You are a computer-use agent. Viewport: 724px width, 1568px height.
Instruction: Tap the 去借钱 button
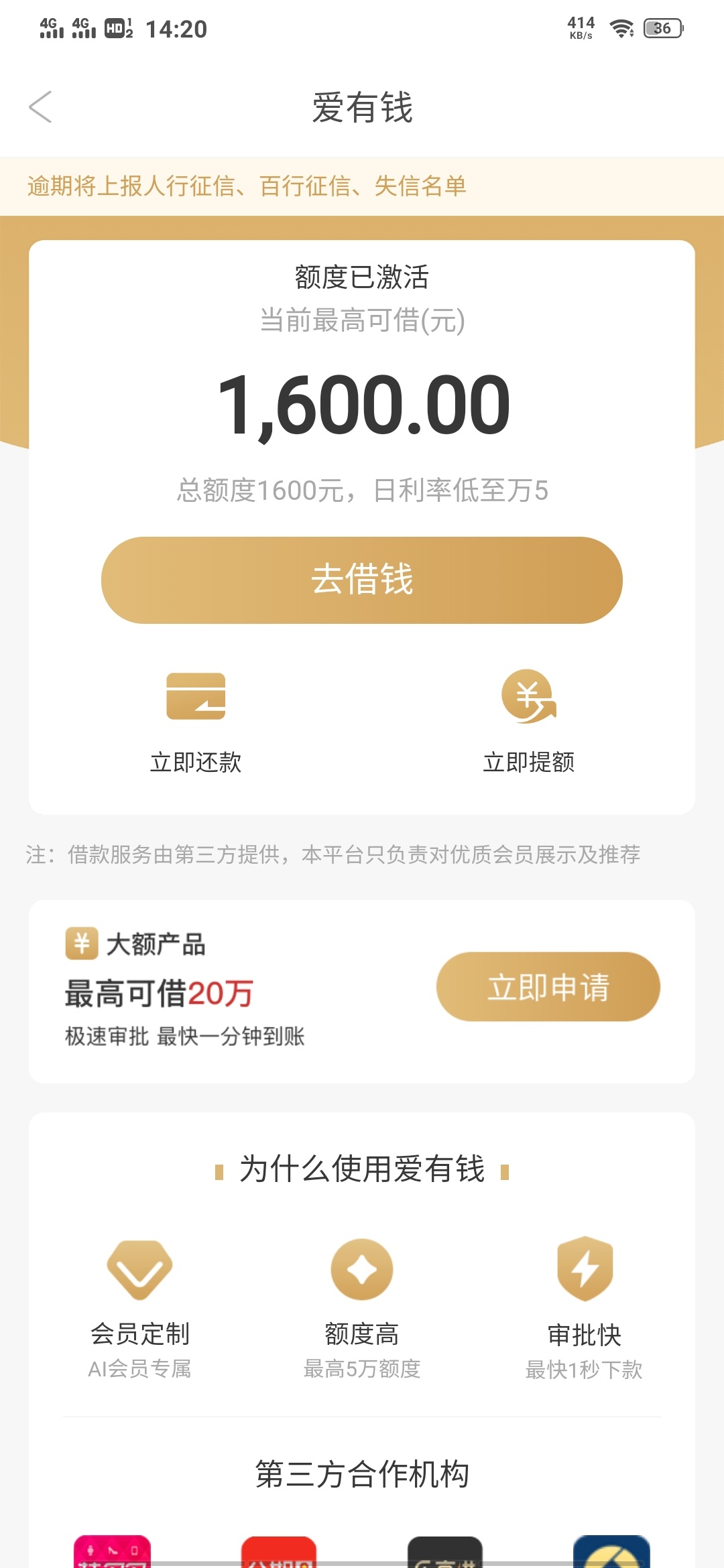tap(362, 580)
